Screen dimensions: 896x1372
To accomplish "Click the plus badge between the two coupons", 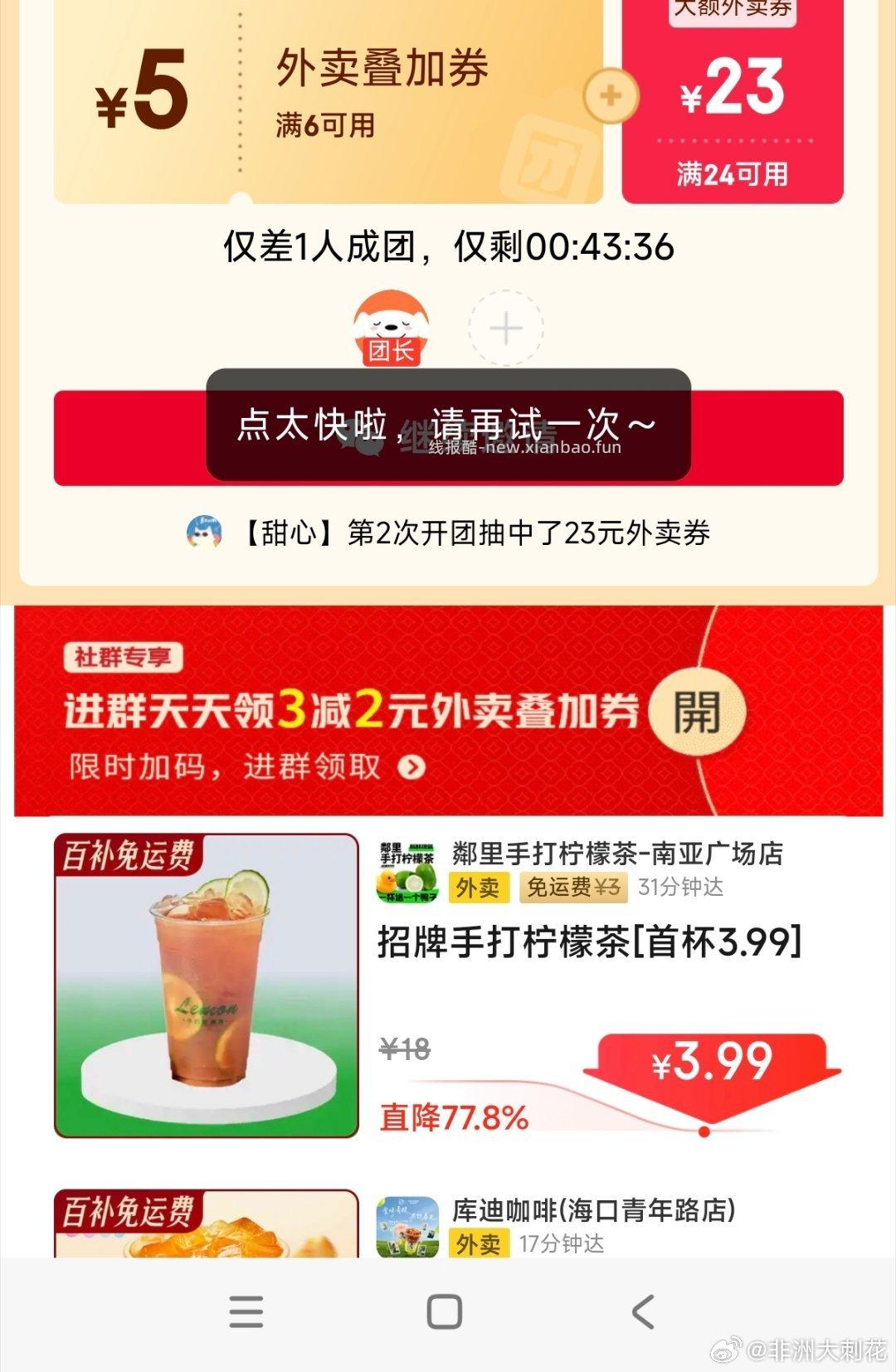I will click(x=611, y=96).
